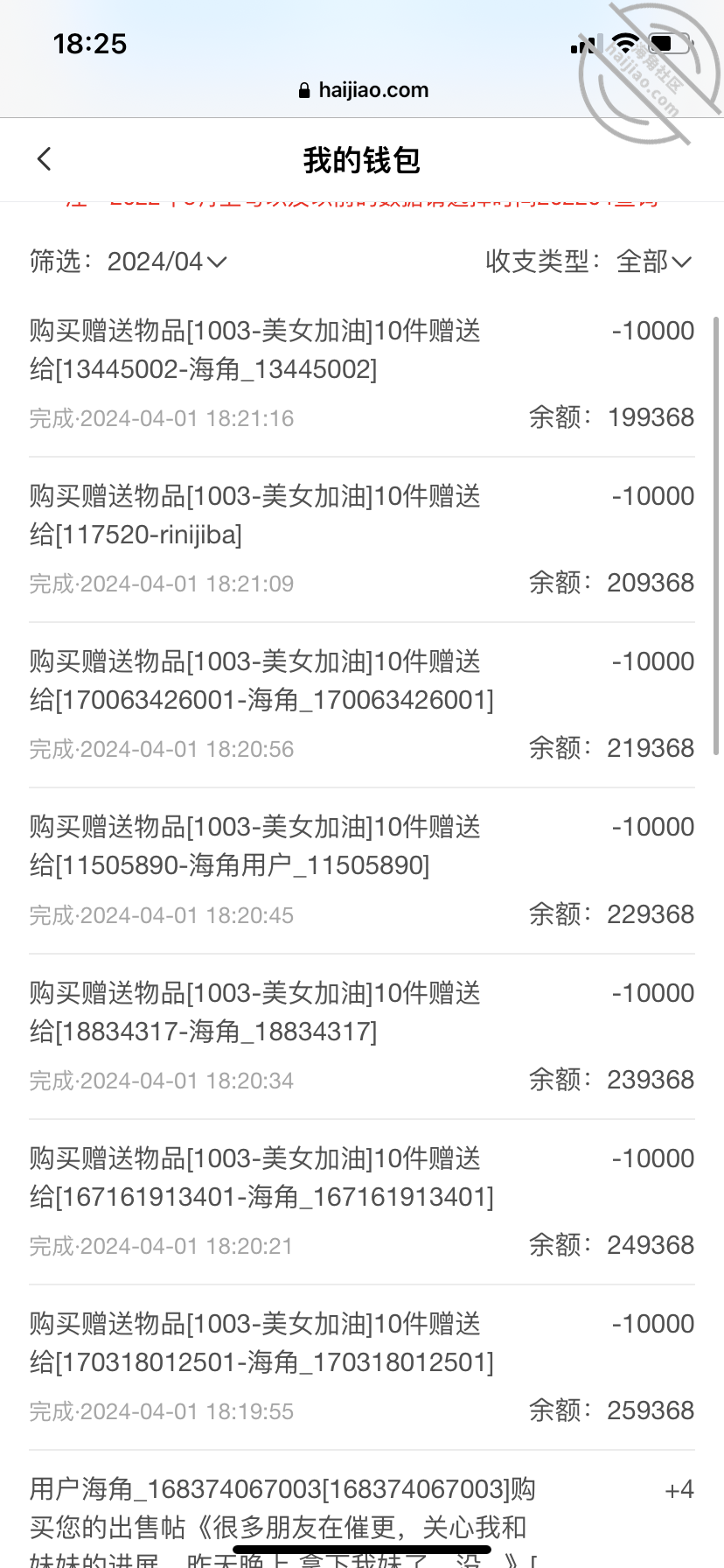The image size is (724, 1568).
Task: Open the 筛选 2024/04 month dropdown
Action: 167,262
